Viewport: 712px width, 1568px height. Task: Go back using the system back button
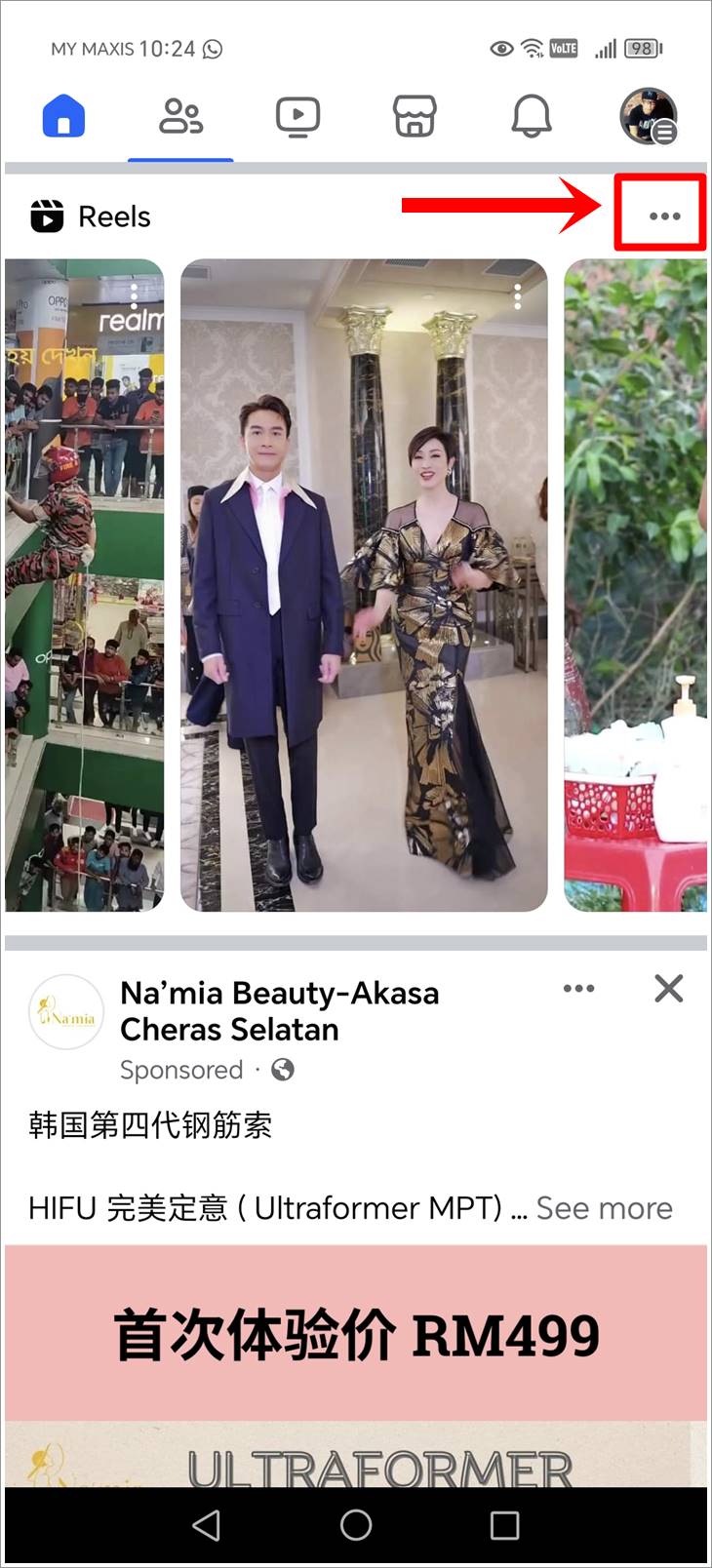click(x=207, y=1525)
